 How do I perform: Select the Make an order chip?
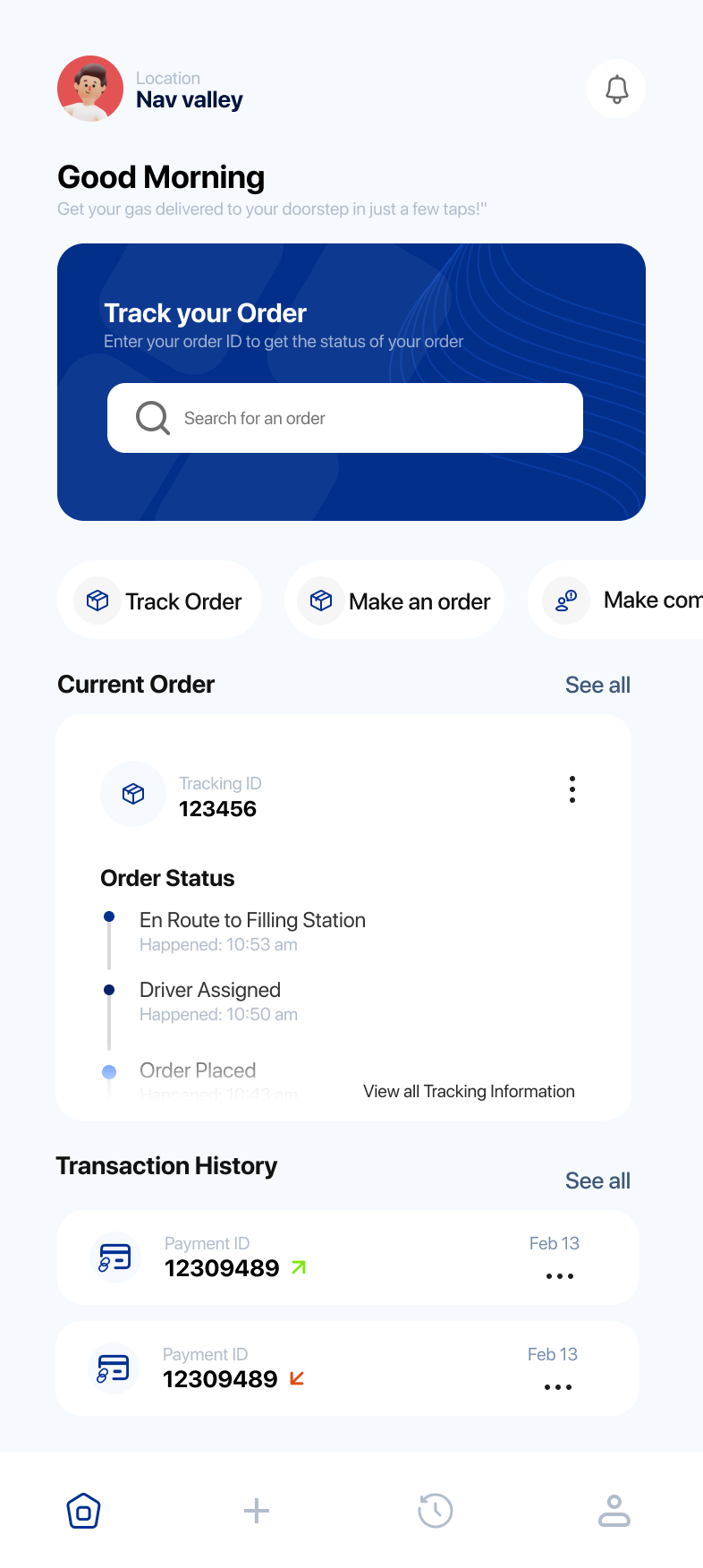(x=394, y=601)
